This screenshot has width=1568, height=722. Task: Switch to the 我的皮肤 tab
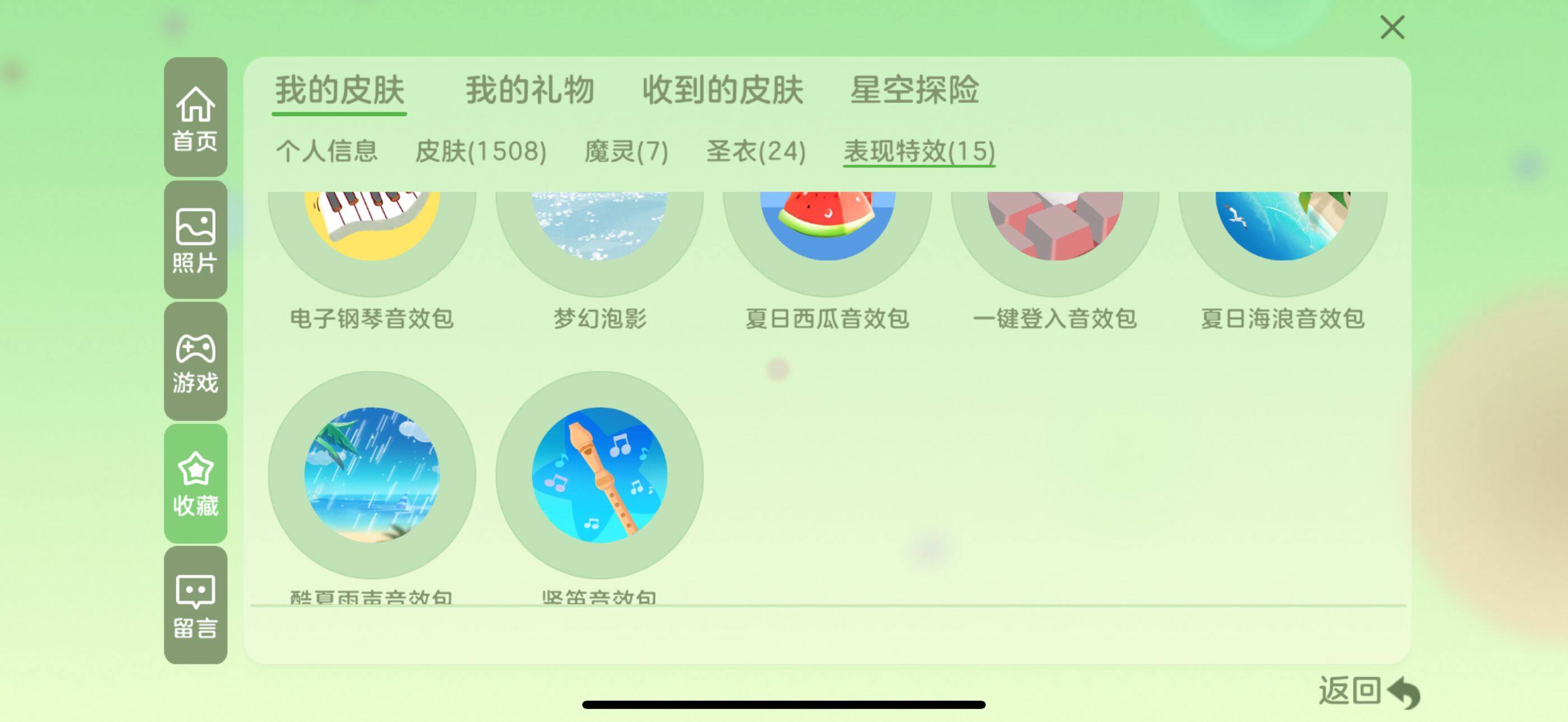[x=339, y=90]
